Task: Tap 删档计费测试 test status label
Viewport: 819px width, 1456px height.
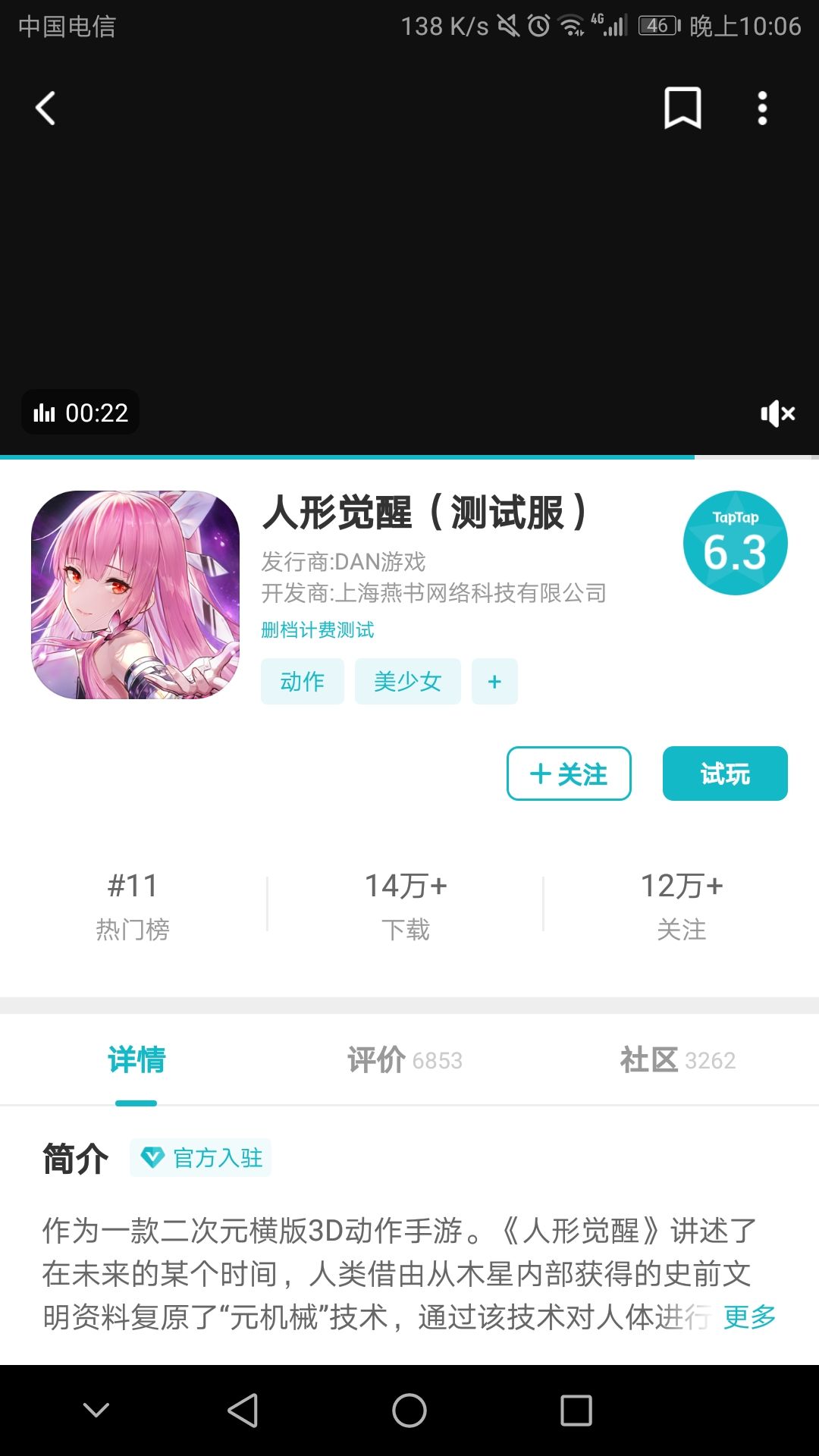Action: pyautogui.click(x=318, y=629)
